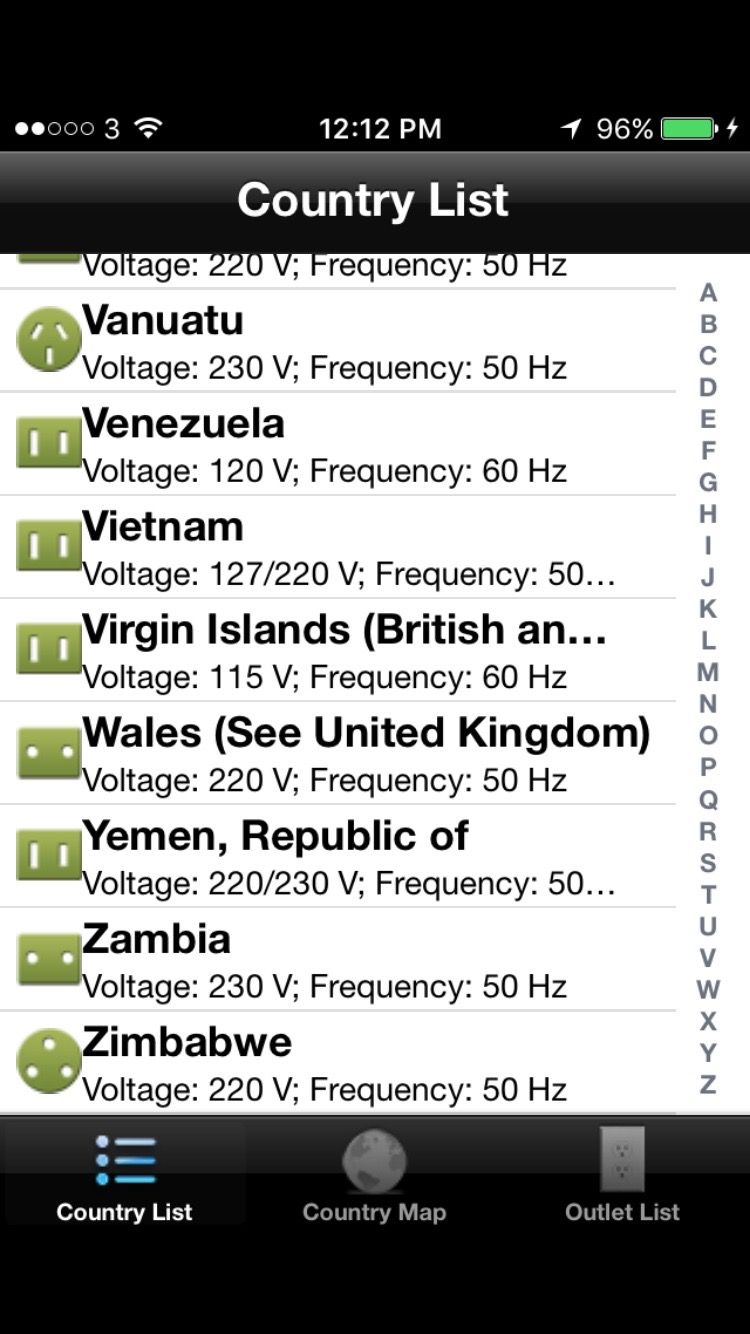This screenshot has height=1334, width=750.
Task: View Vietnam voltage details
Action: tap(340, 548)
